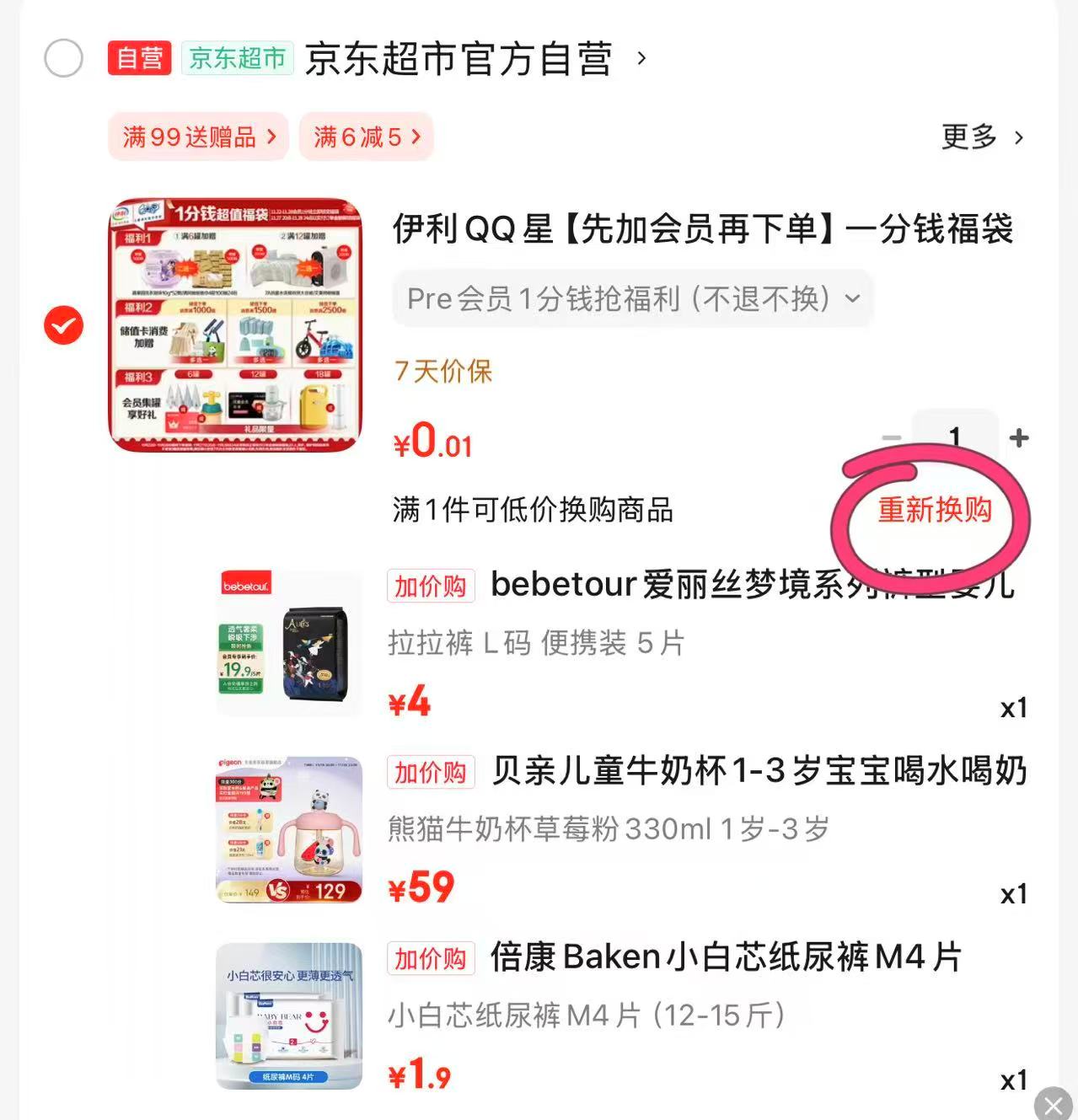This screenshot has height=1120, width=1078.
Task: Click the 满6减5 promotion tag
Action: pos(365,137)
